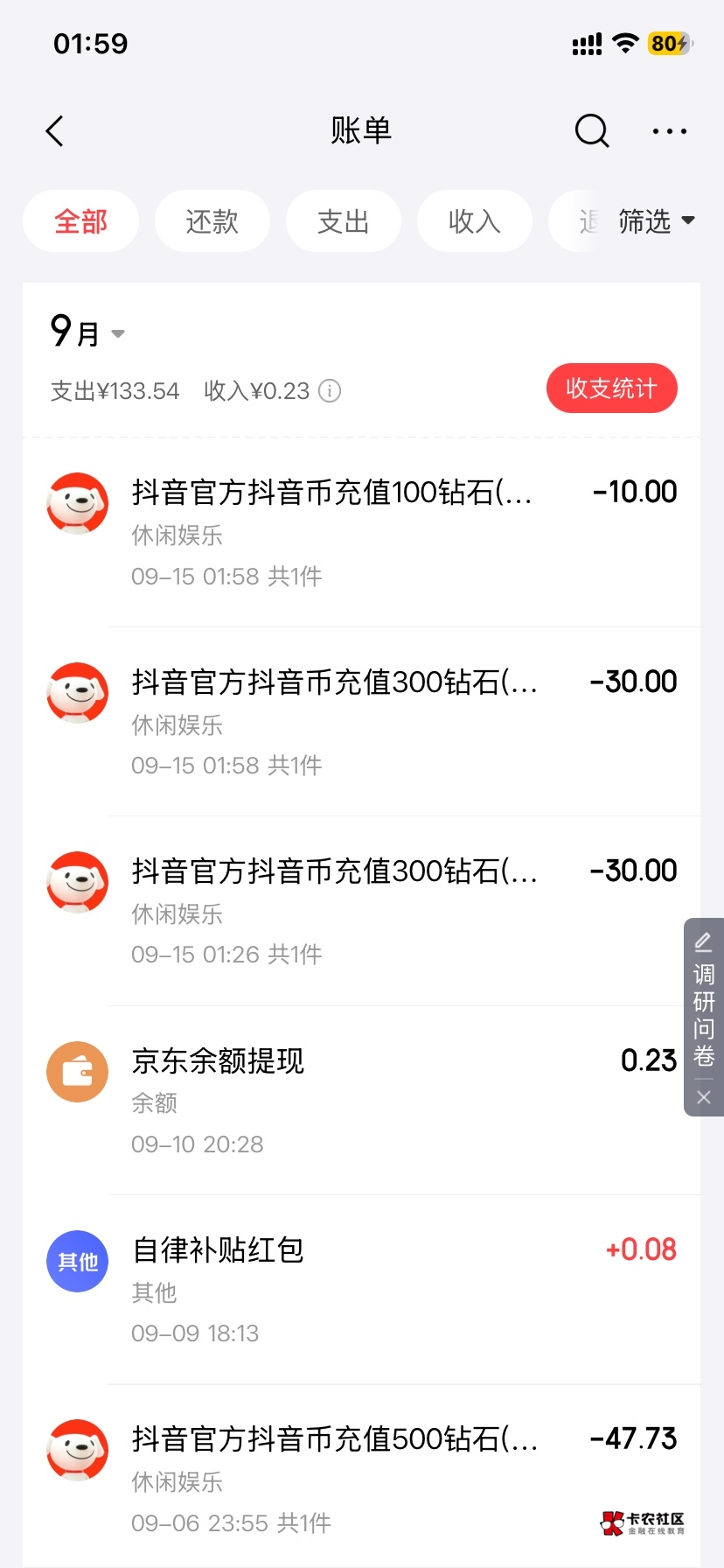
Task: Tap the info icon beside 收入¥0.23
Action: click(330, 390)
